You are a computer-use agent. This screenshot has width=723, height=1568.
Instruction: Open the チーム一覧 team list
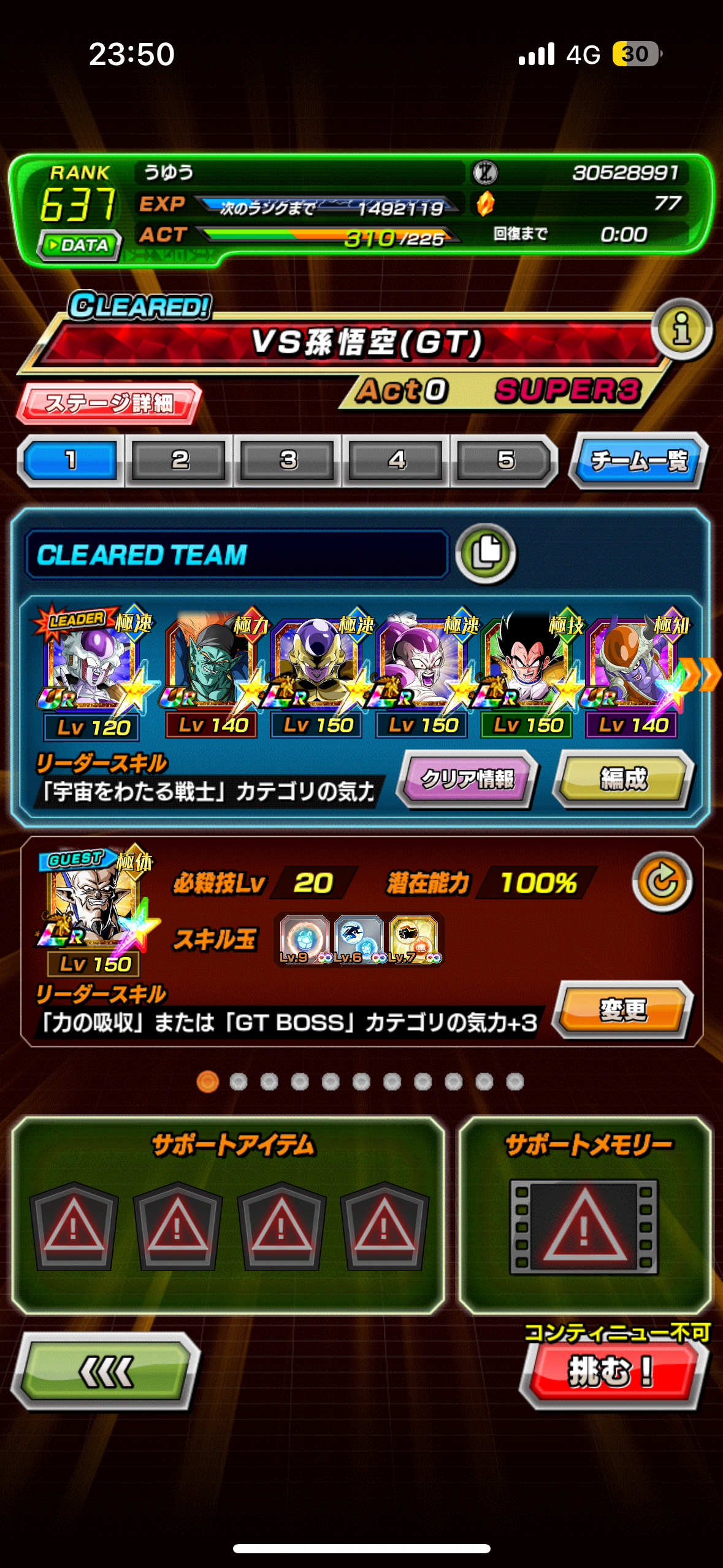tap(638, 461)
